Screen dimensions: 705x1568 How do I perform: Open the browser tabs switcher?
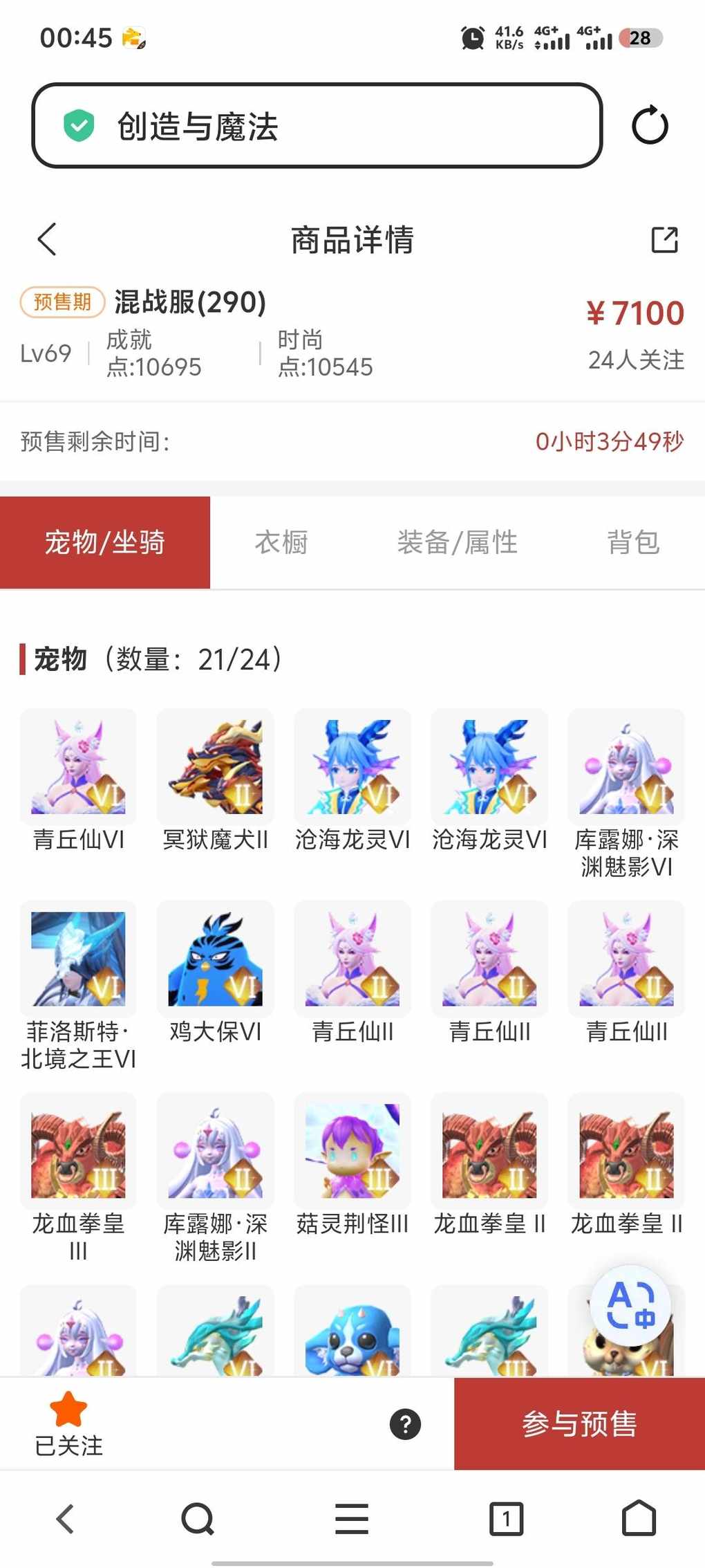pos(506,1519)
